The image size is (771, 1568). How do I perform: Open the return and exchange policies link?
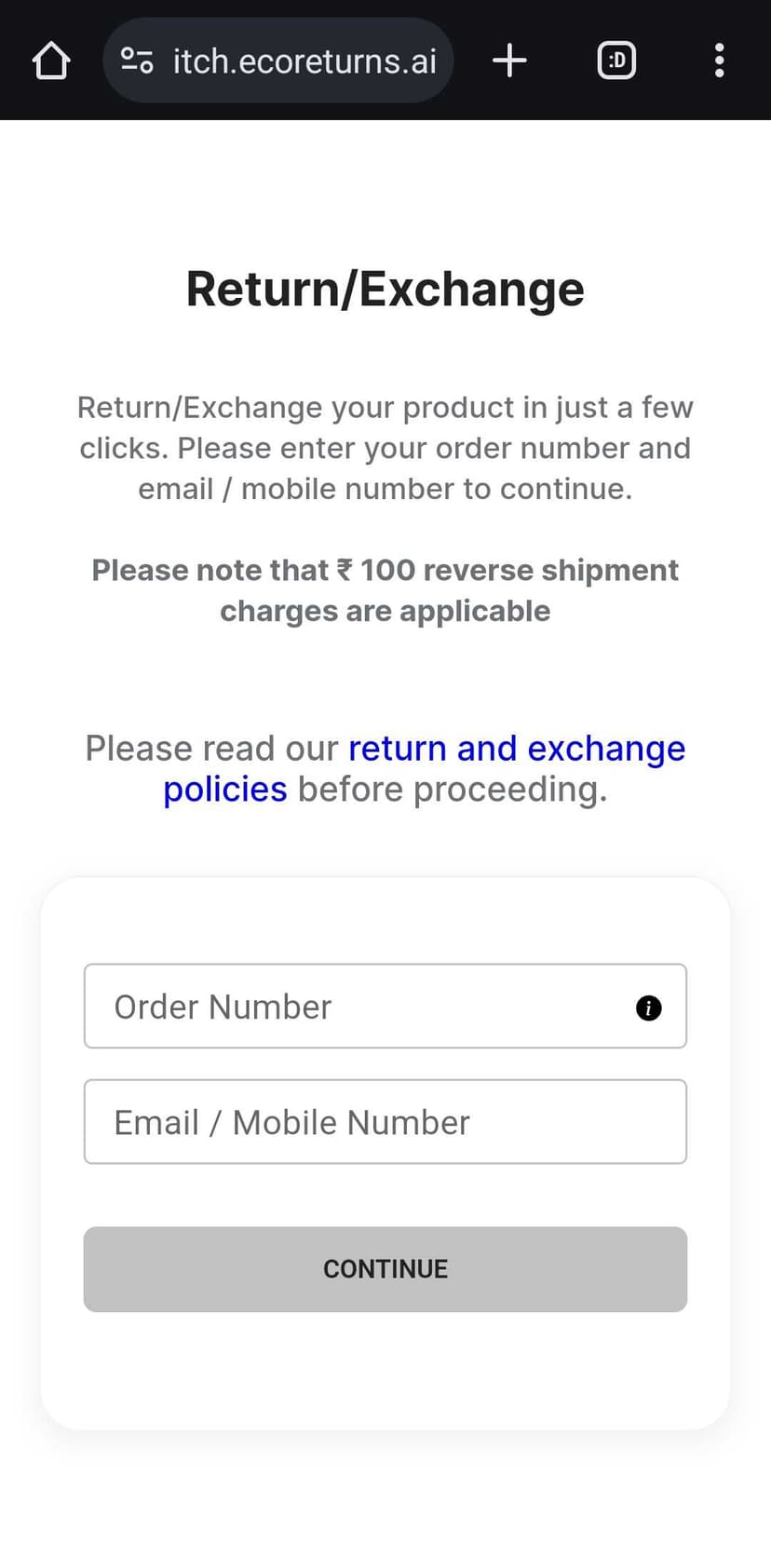click(x=516, y=750)
